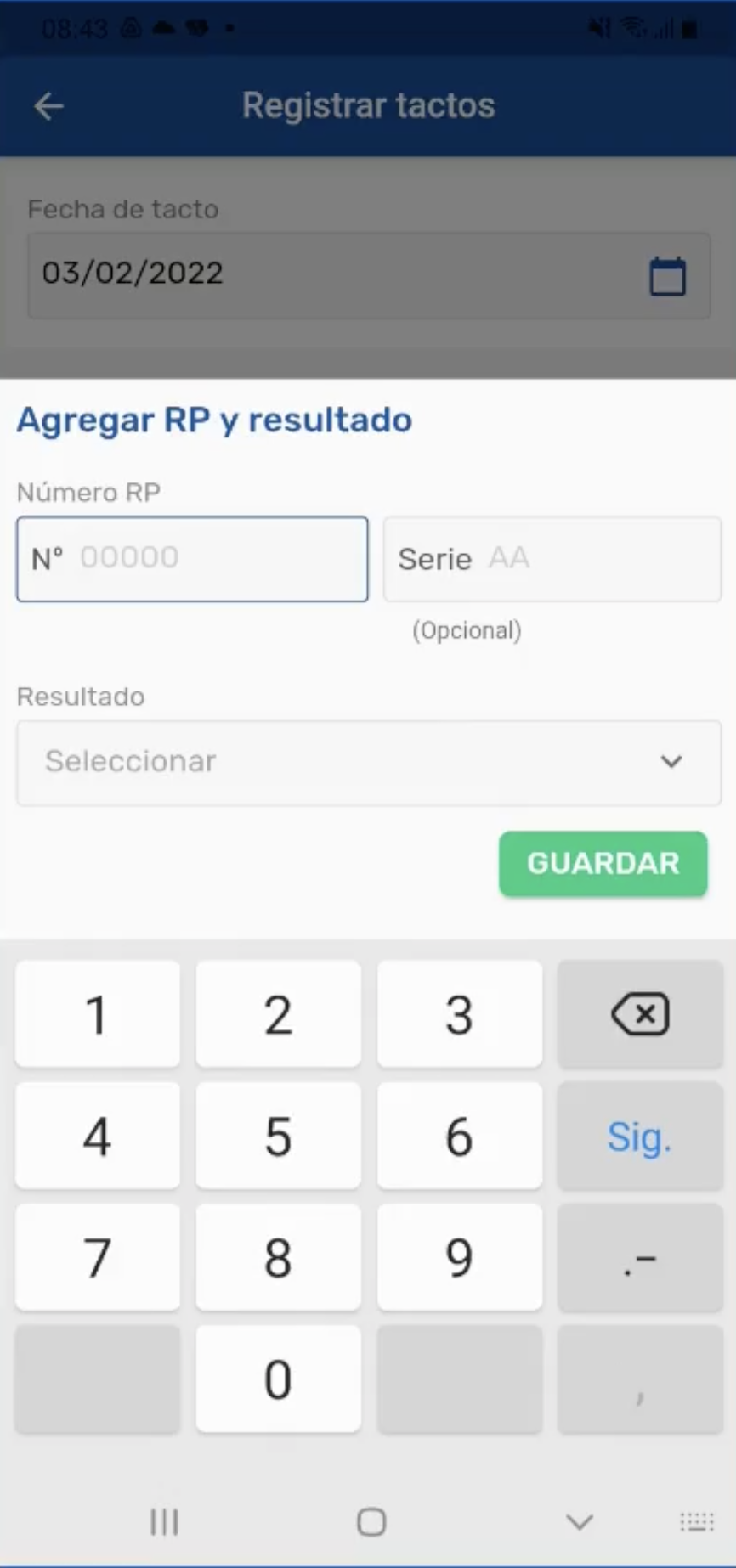Expand the Resultado selection chevron
Viewport: 736px width, 1568px height.
pos(673,762)
